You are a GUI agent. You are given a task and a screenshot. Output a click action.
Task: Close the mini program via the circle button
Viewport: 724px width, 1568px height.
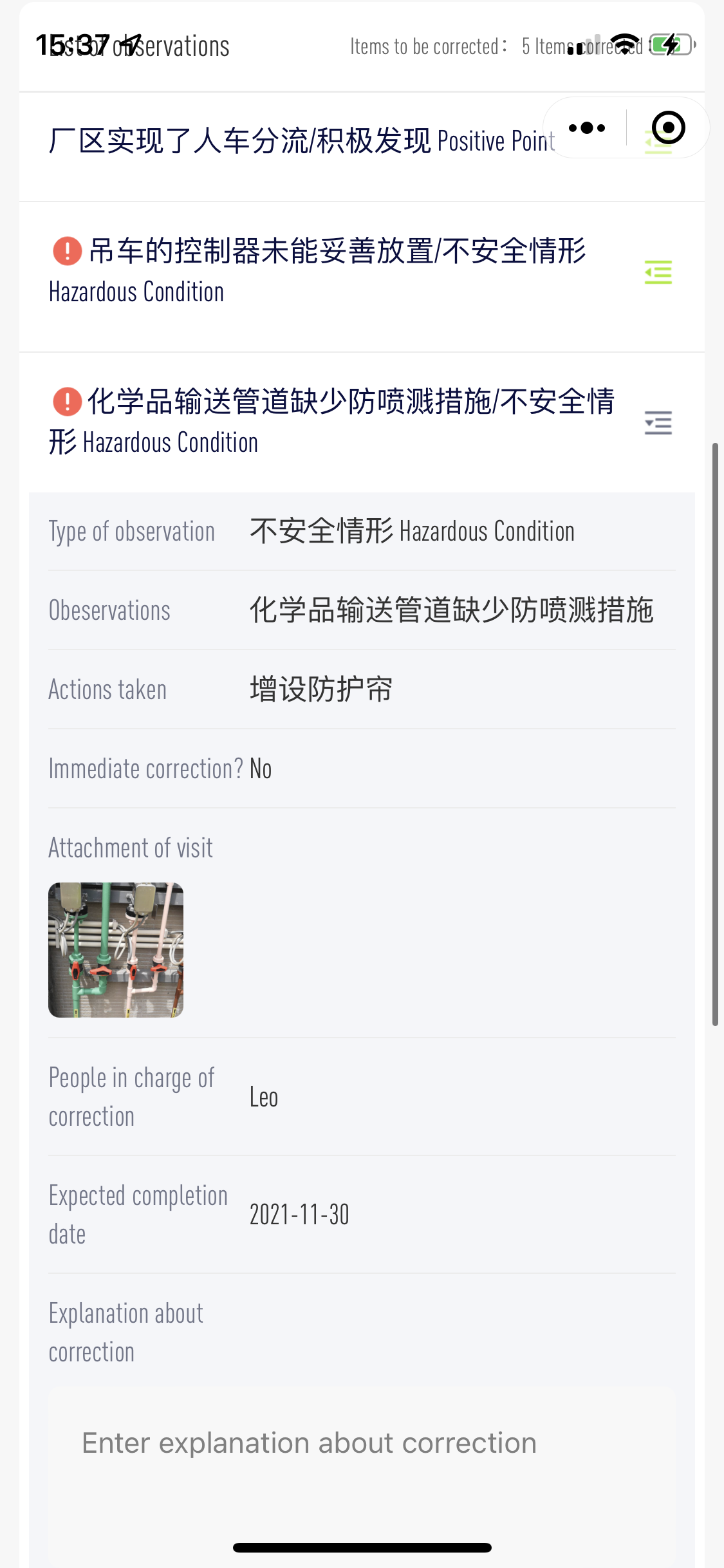point(668,127)
